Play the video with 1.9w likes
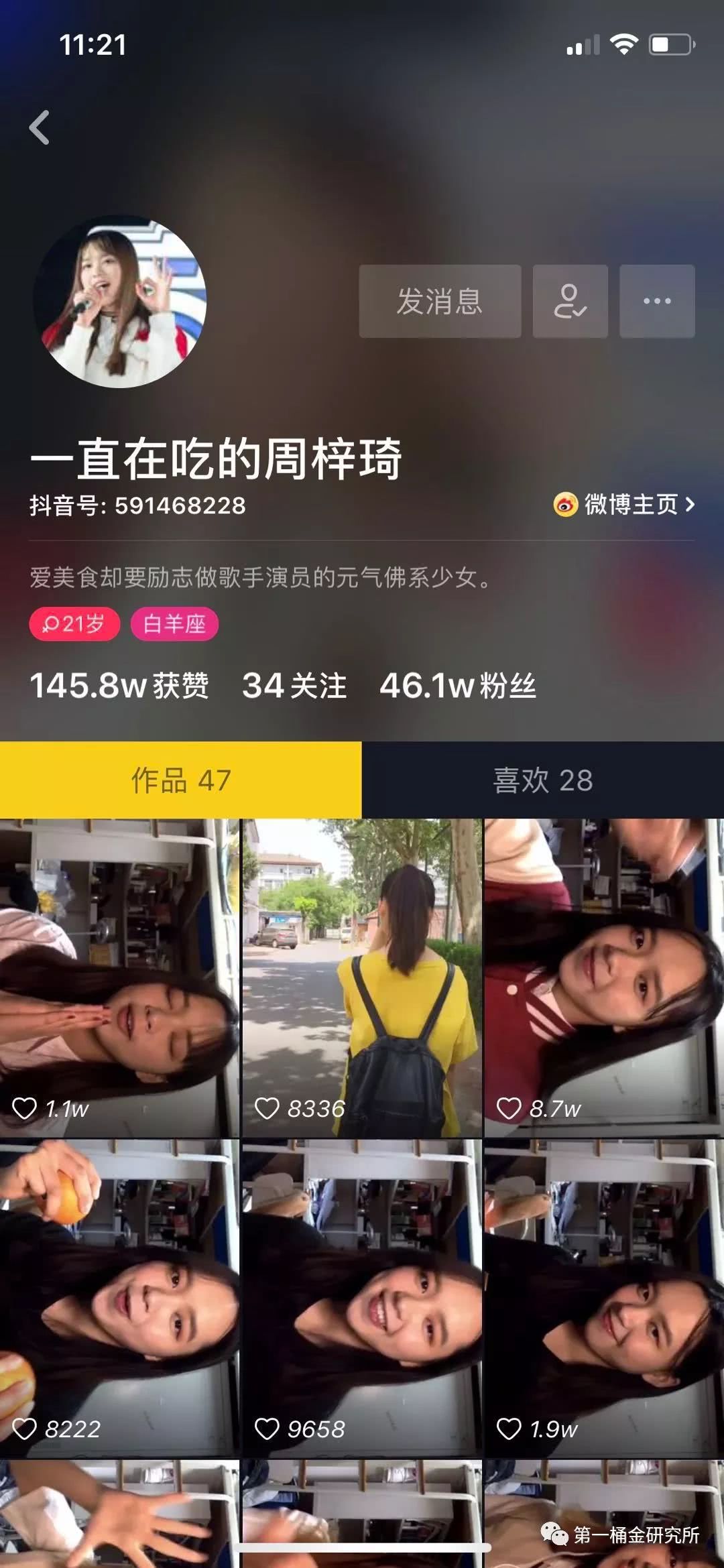The image size is (724, 1568). pos(604,1297)
